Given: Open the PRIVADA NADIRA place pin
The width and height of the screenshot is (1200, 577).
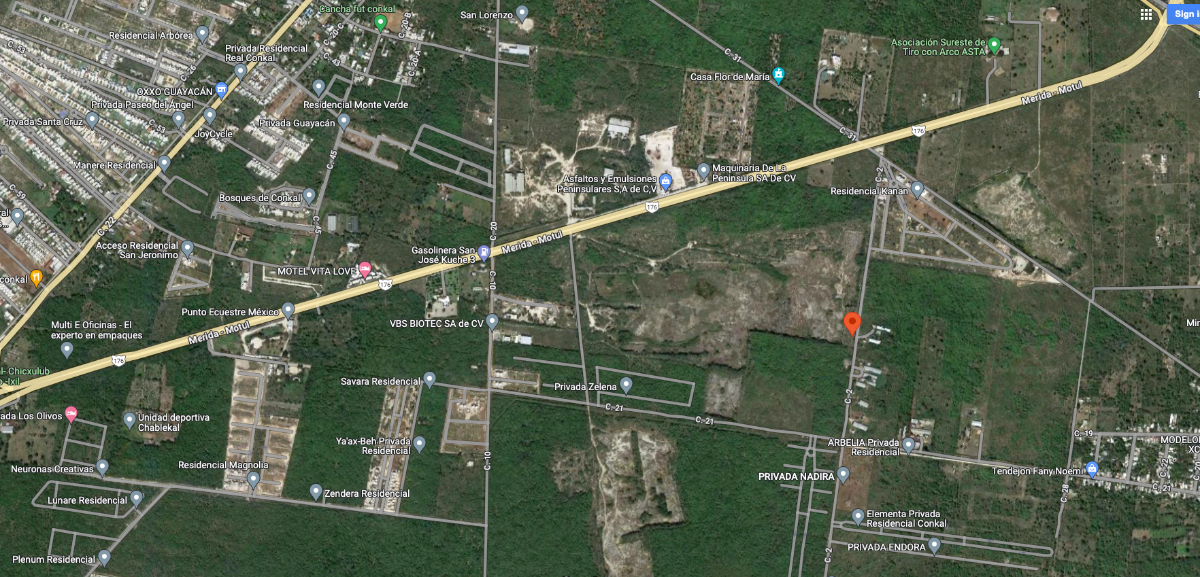Looking at the screenshot, I should (x=843, y=475).
